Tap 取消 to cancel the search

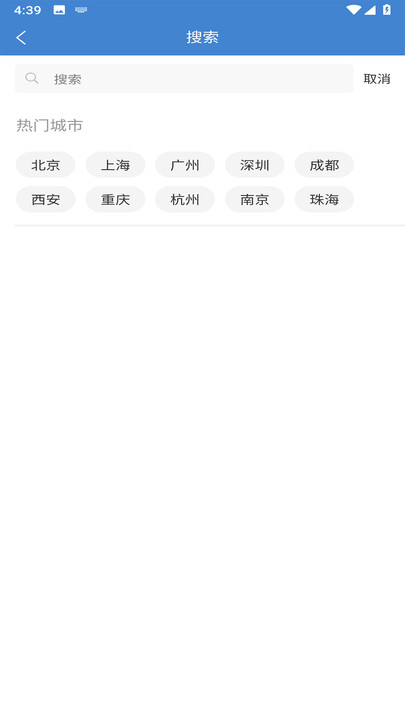tap(377, 79)
